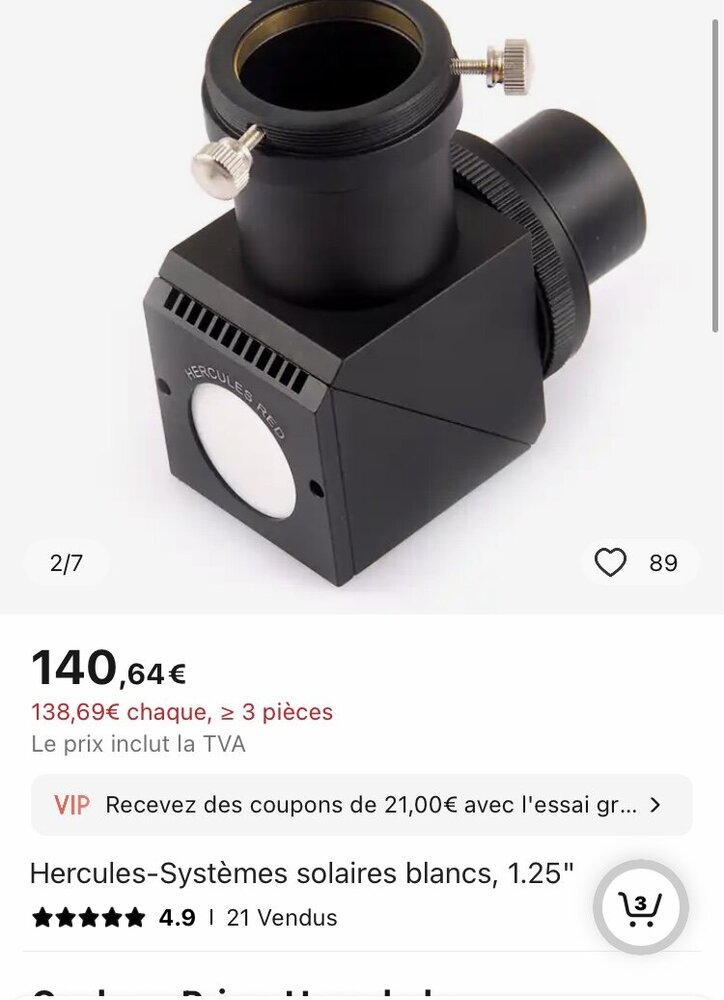Add this product to your wishlist
This screenshot has width=724, height=1000.
pyautogui.click(x=611, y=563)
